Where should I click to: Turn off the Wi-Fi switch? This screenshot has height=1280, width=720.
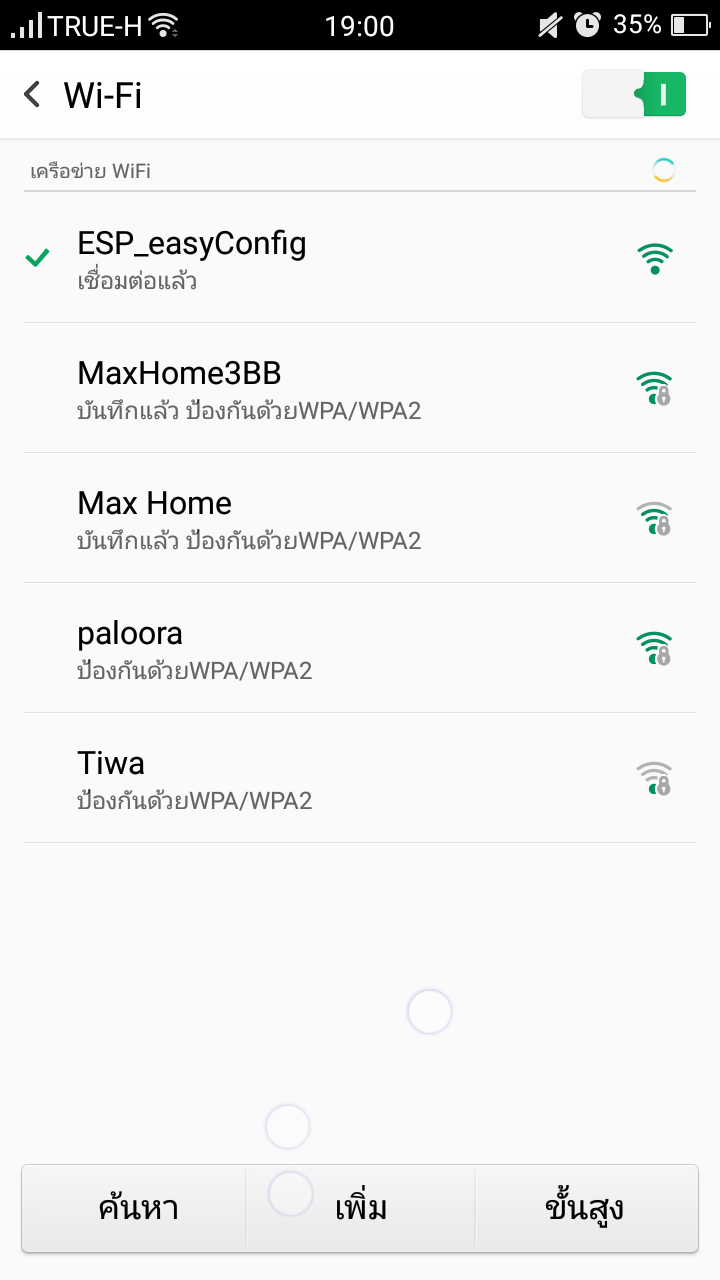point(634,95)
